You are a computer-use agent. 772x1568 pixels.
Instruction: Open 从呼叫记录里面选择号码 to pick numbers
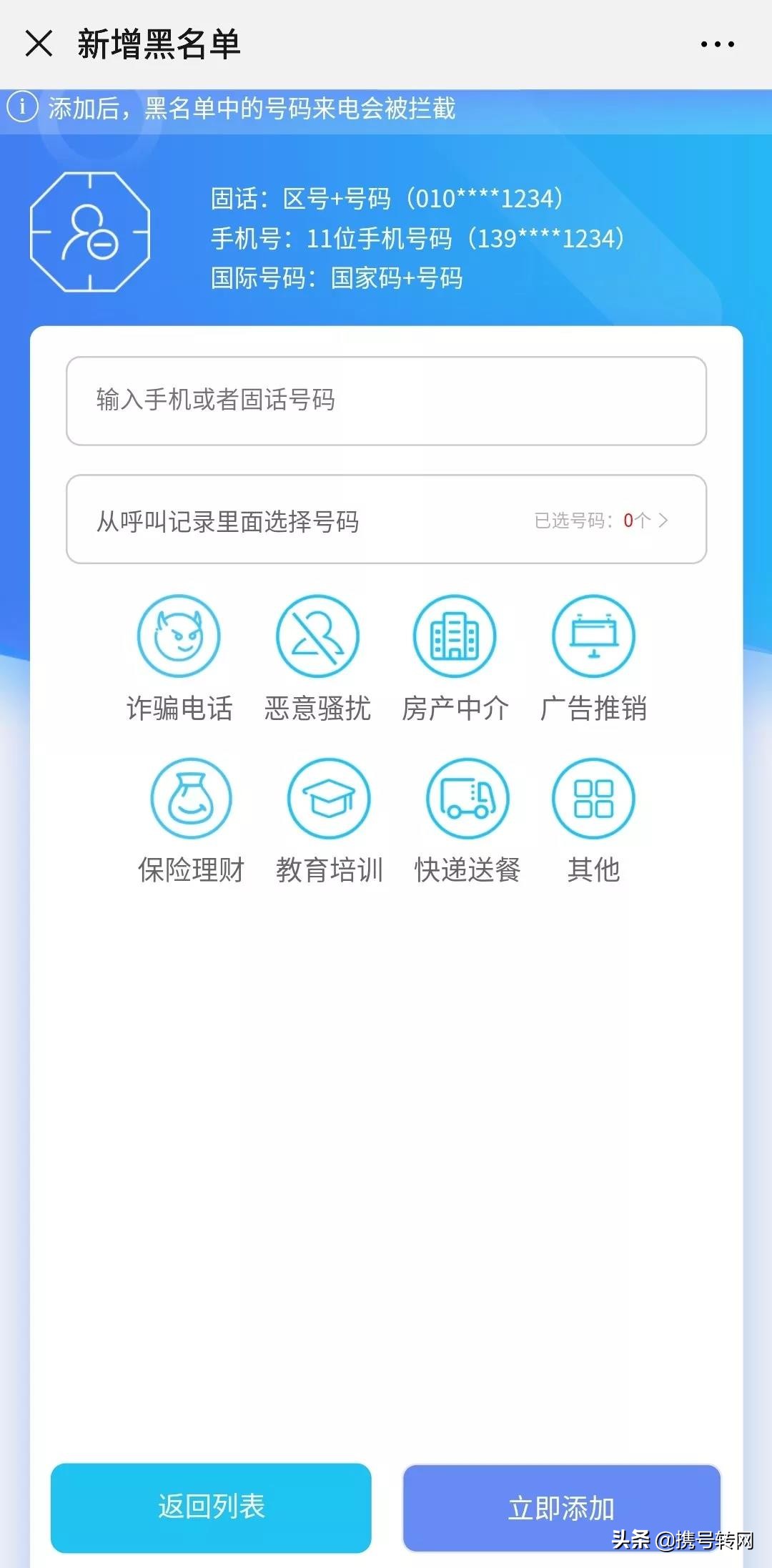[229, 521]
